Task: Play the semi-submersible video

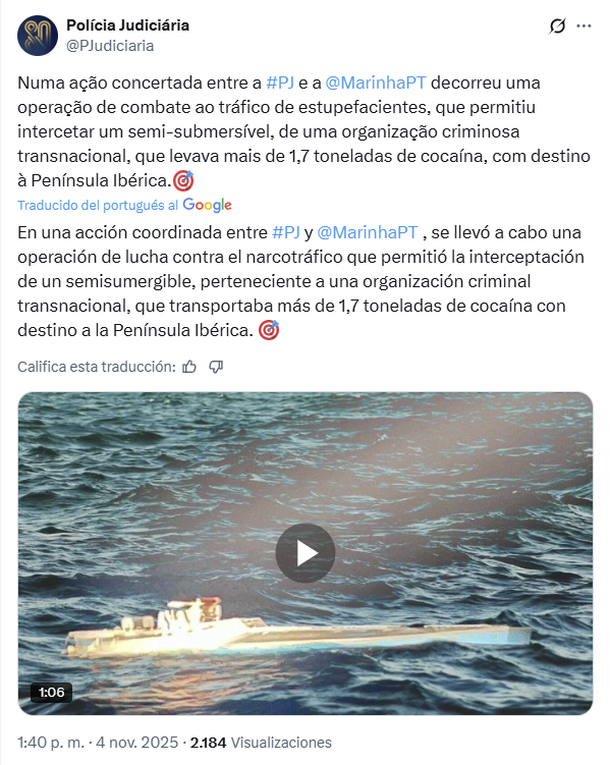Action: tap(305, 553)
